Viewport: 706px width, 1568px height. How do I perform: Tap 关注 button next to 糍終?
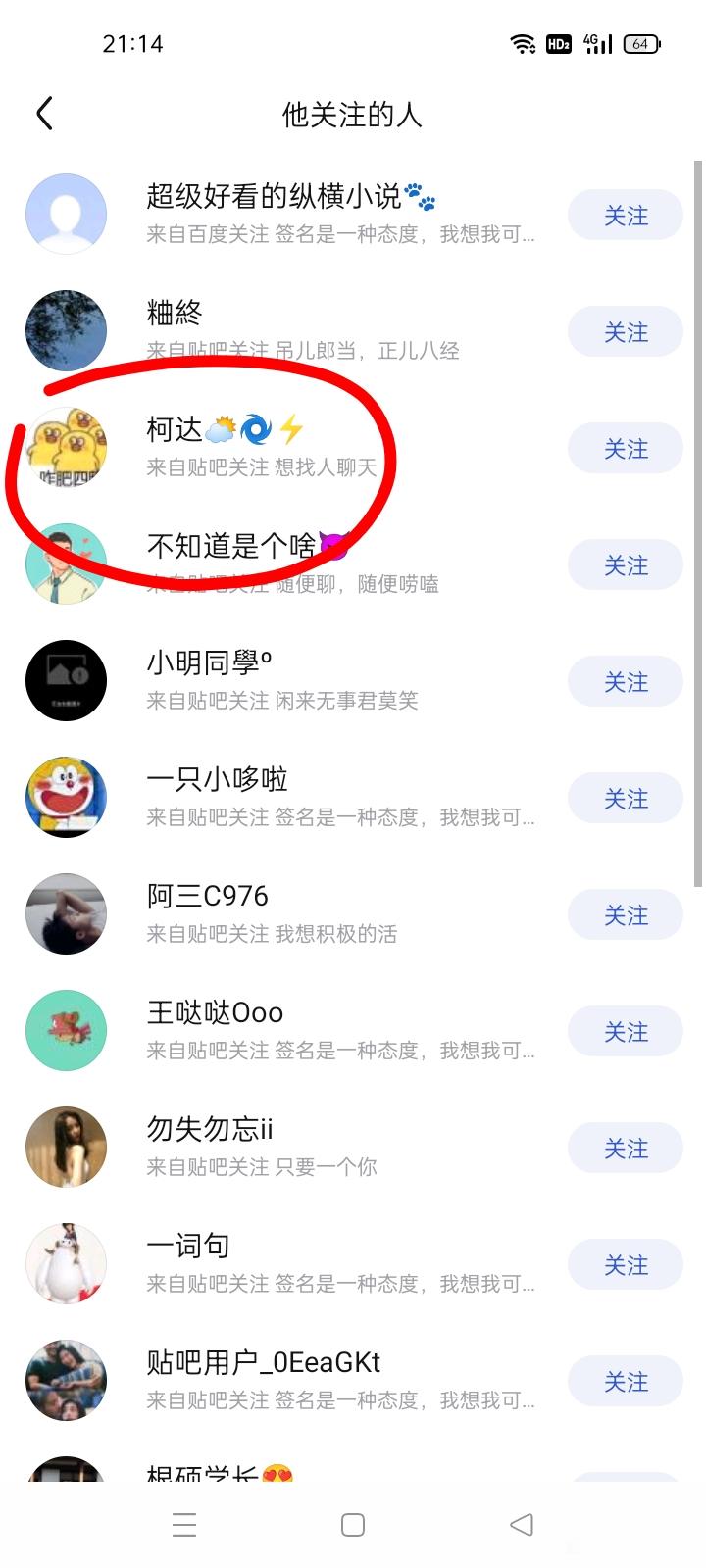click(x=625, y=332)
